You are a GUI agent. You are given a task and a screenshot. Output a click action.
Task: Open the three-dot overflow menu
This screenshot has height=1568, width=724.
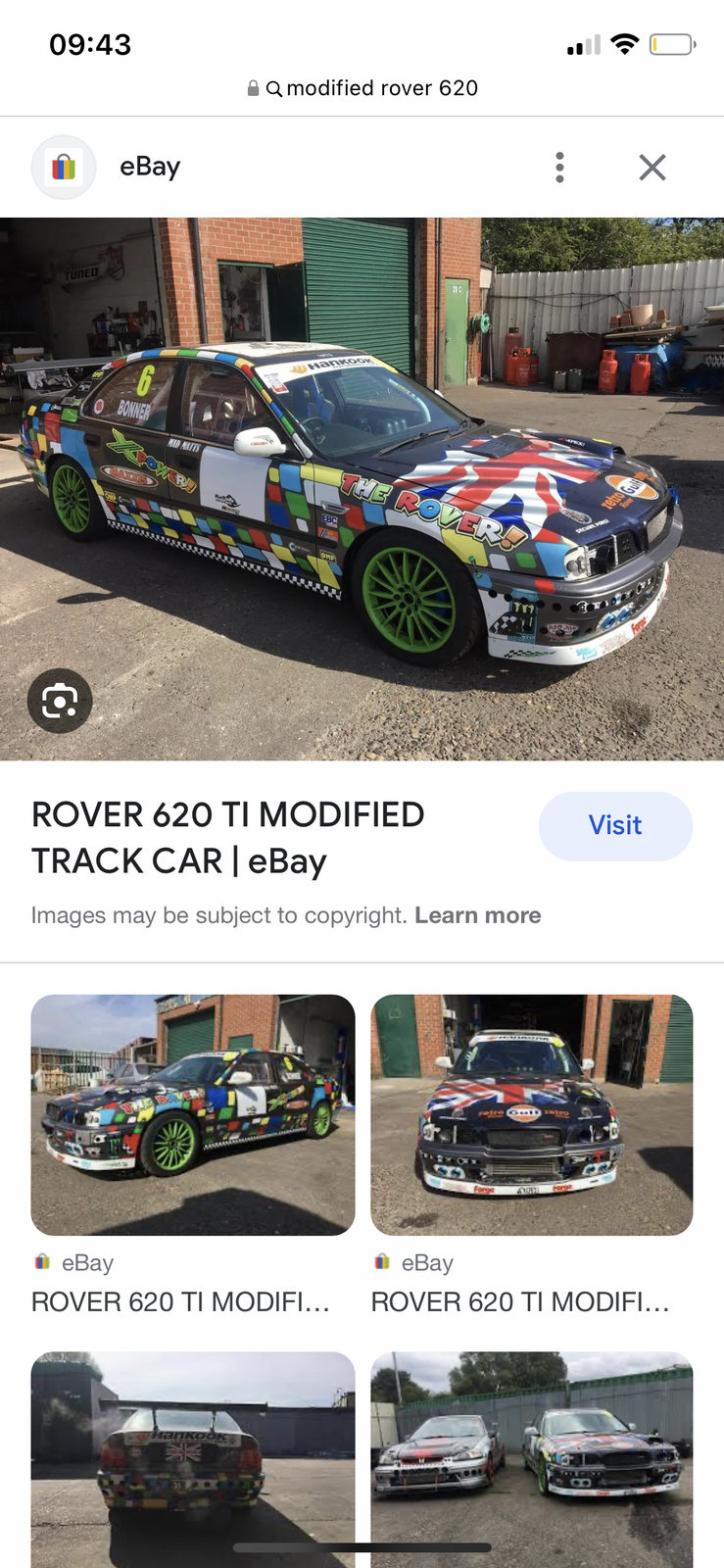[x=559, y=168]
